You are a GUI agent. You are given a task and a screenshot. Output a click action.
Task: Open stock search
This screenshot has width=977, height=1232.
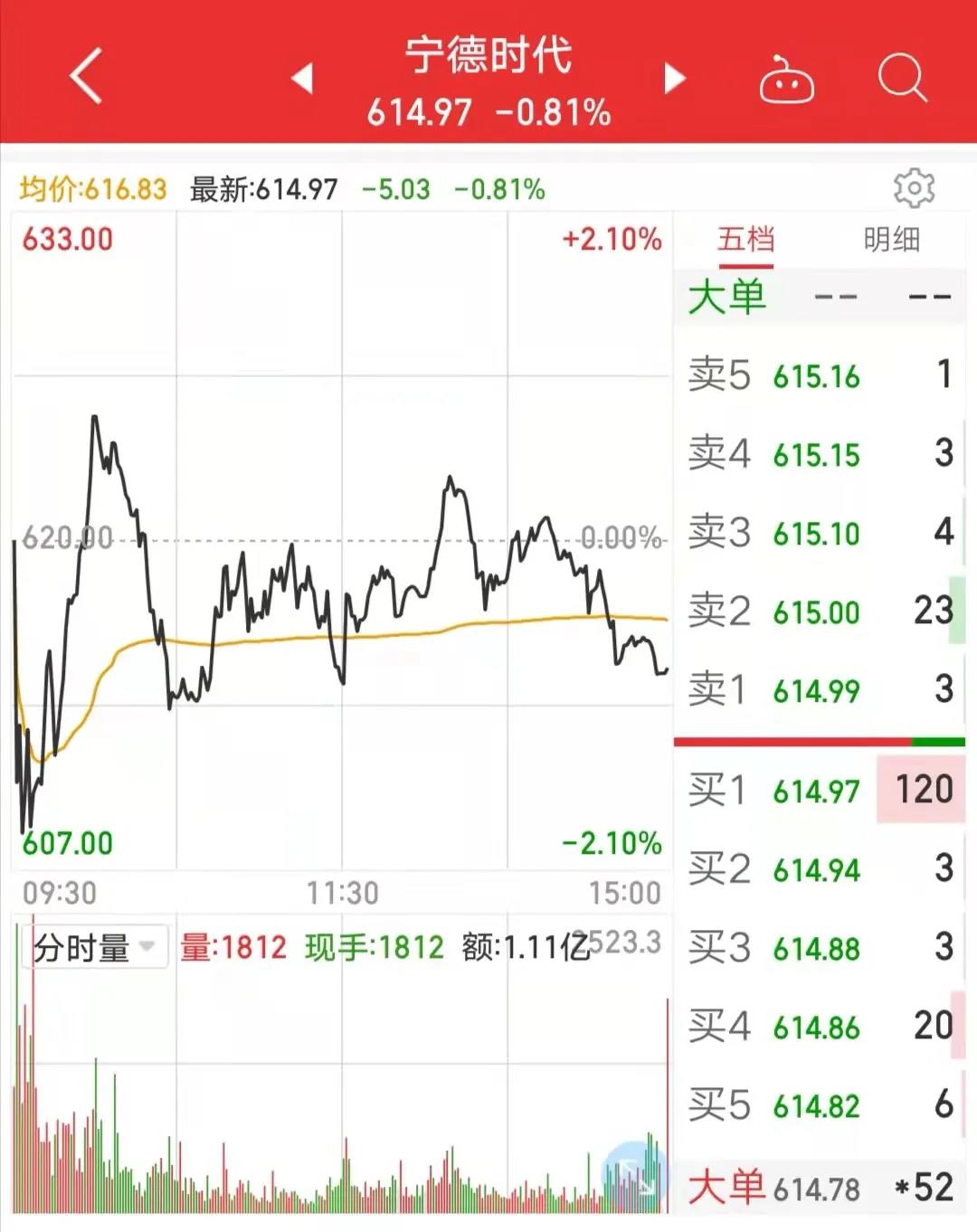[x=902, y=79]
